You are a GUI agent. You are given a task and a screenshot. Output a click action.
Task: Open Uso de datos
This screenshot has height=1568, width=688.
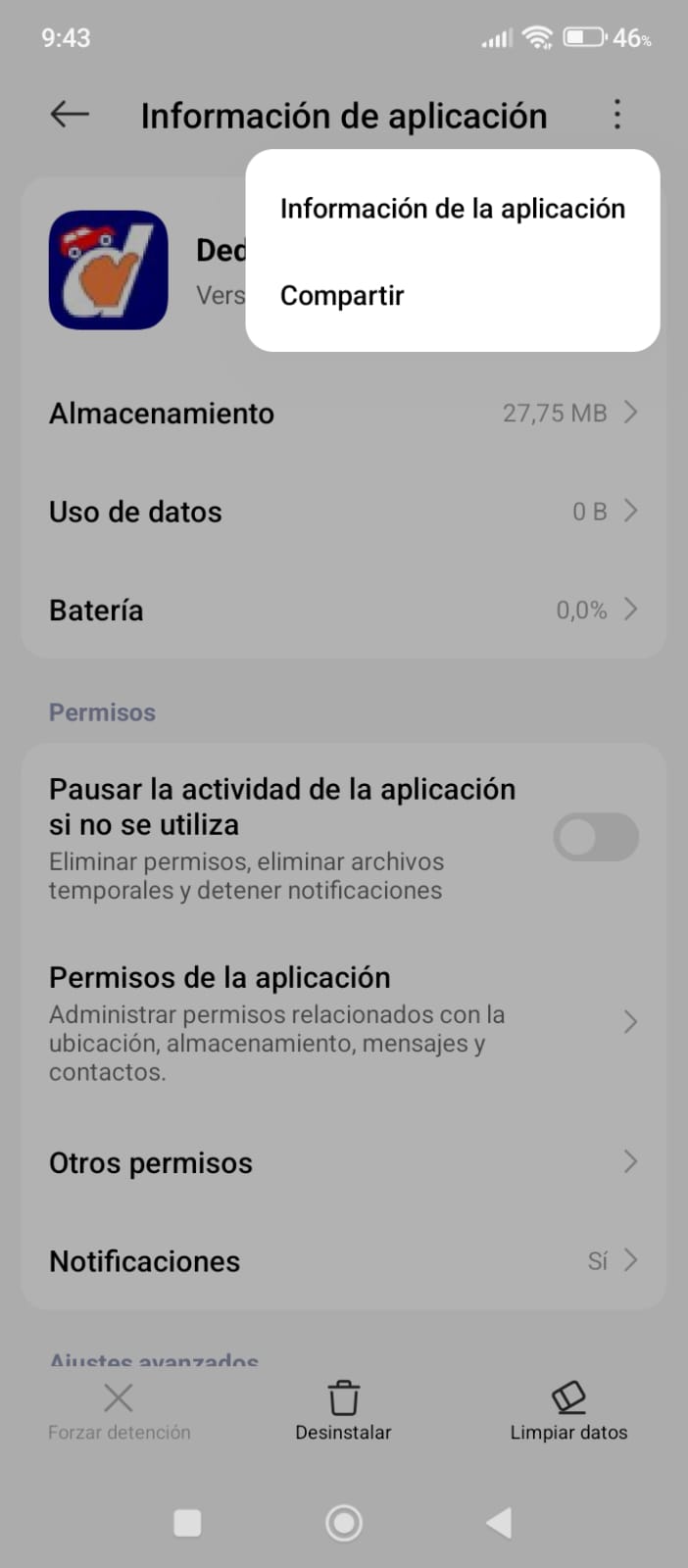[x=343, y=512]
